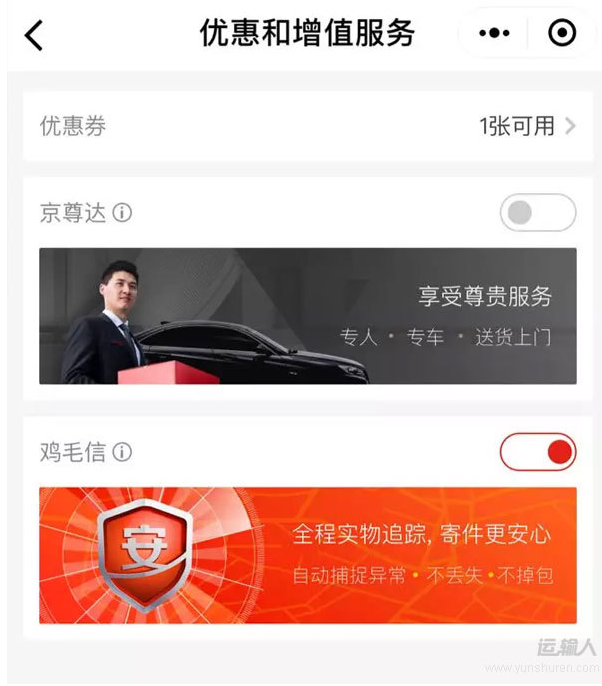Open the 享受尊贵服务 banner

point(307,316)
